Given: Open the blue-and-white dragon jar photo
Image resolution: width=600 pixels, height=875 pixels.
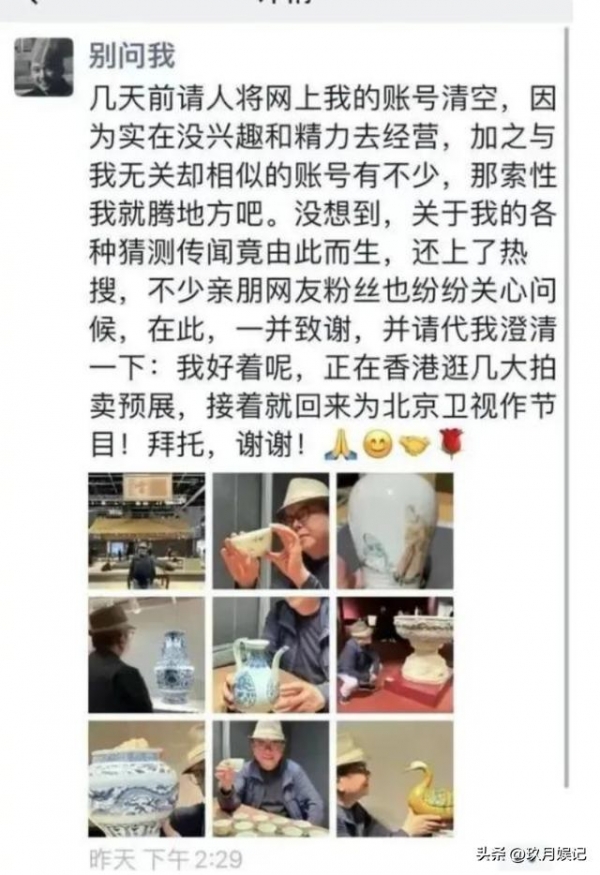Looking at the screenshot, I should 146,779.
